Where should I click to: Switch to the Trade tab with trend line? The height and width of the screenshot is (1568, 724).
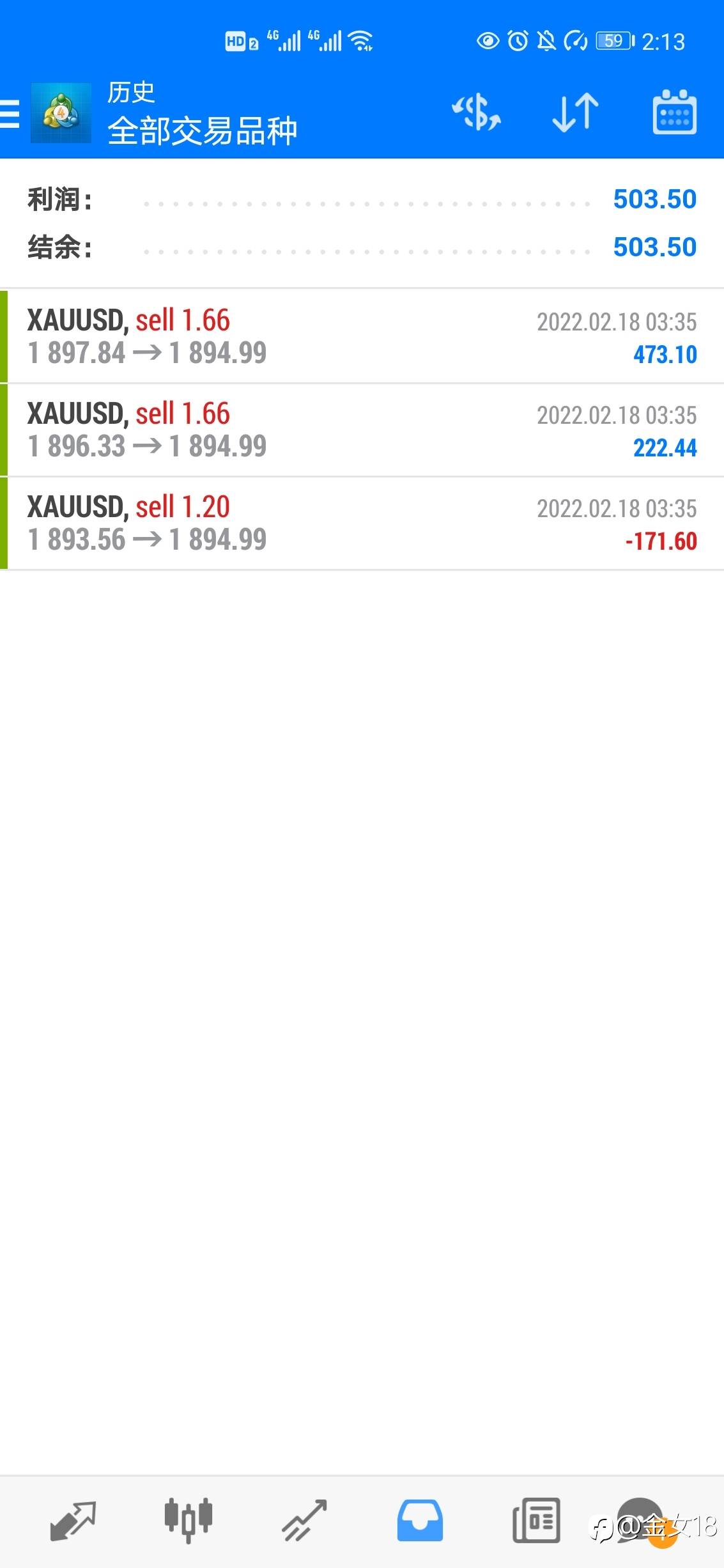(x=304, y=1521)
